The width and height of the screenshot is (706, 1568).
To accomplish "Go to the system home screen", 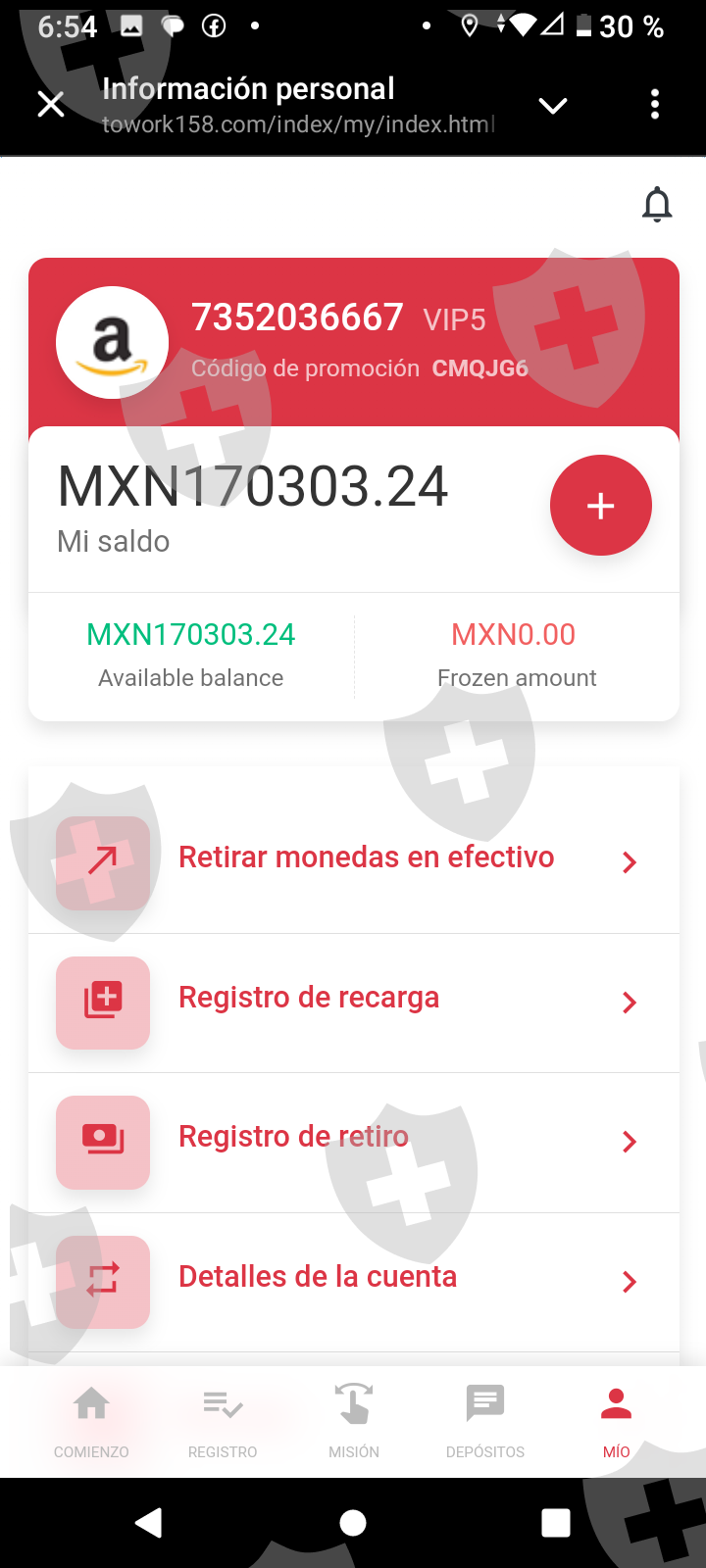I will click(x=353, y=1523).
